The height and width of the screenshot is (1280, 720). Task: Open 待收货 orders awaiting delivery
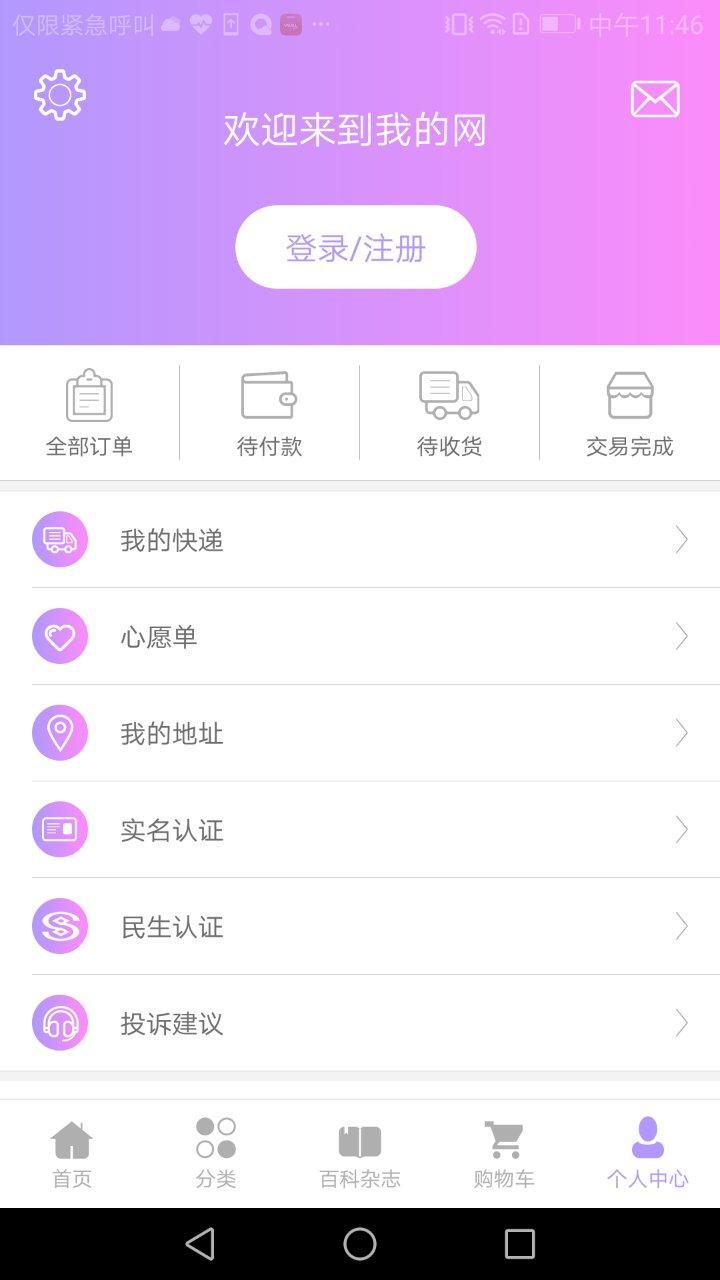(450, 413)
